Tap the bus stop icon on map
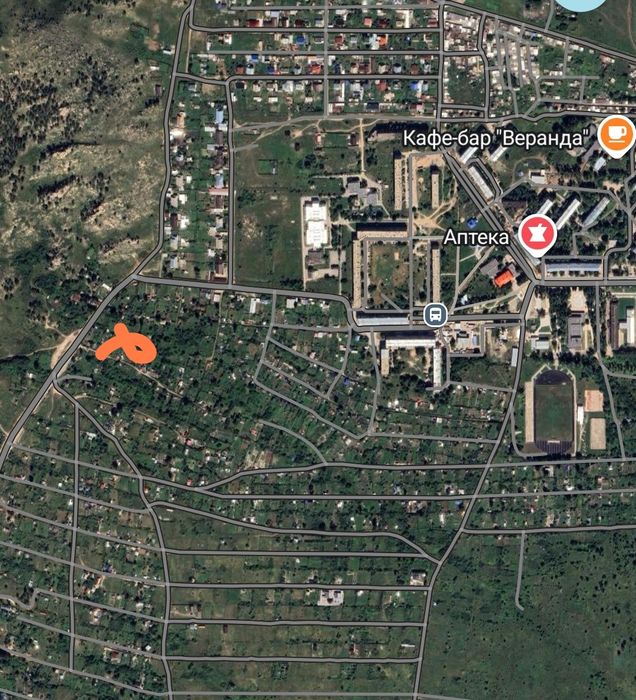Viewport: 636px width, 700px height. (x=436, y=314)
